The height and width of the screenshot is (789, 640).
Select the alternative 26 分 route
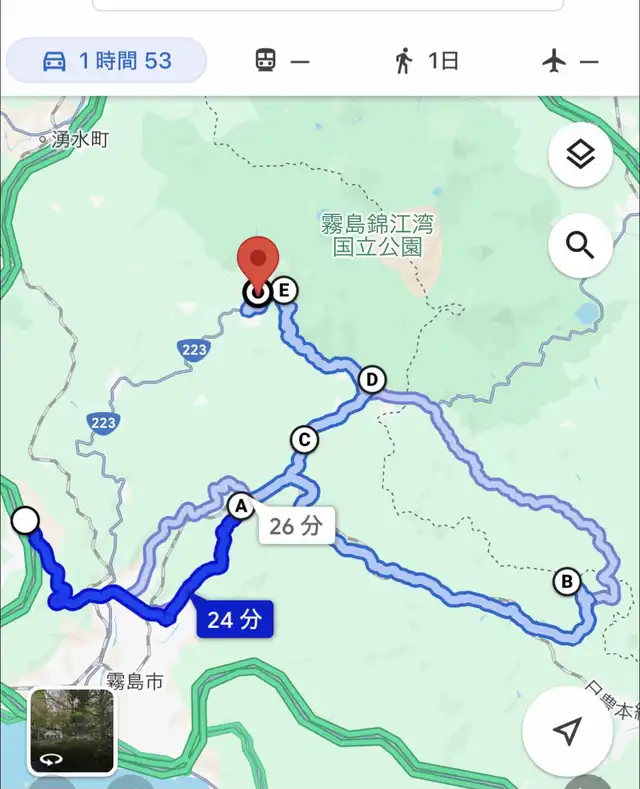[296, 525]
